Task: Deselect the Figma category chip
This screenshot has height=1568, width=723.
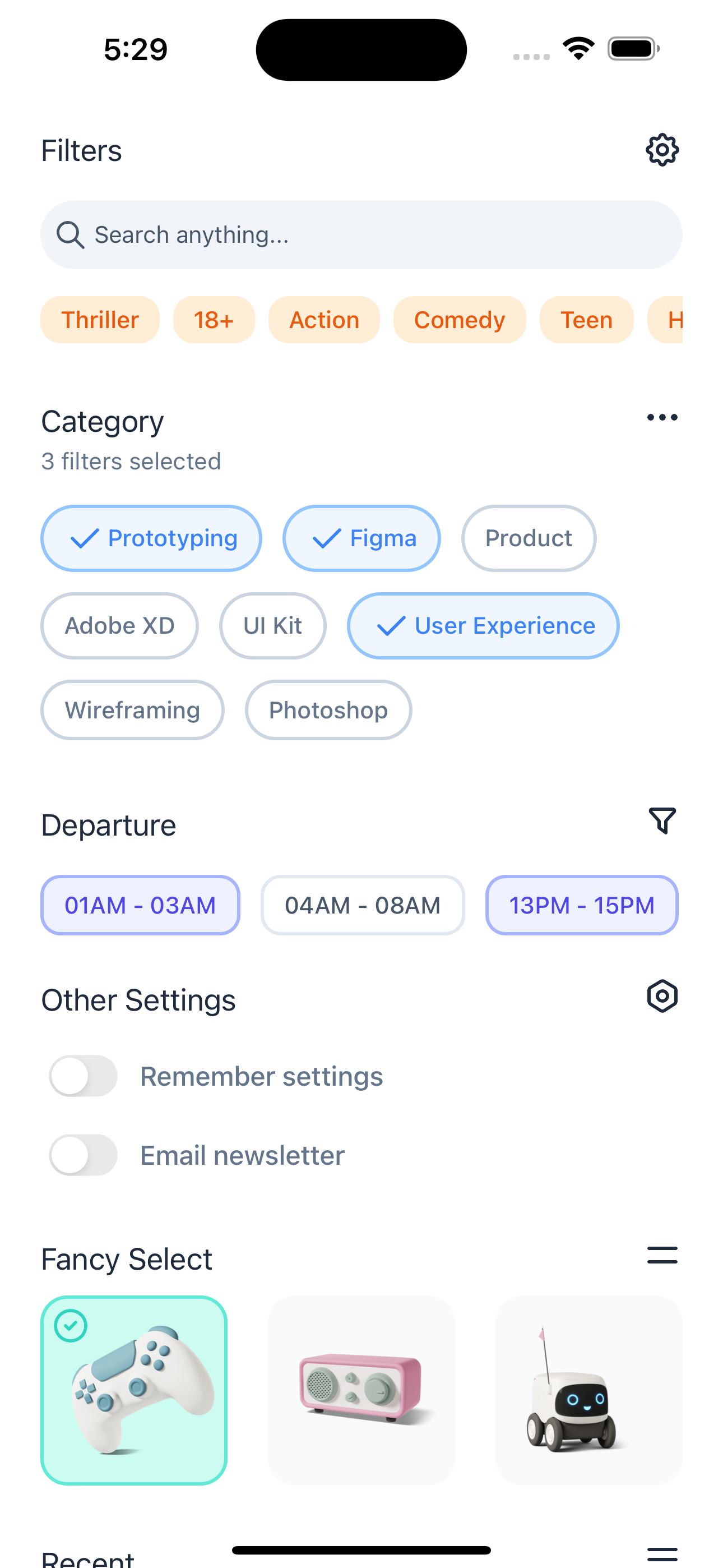Action: tap(361, 538)
